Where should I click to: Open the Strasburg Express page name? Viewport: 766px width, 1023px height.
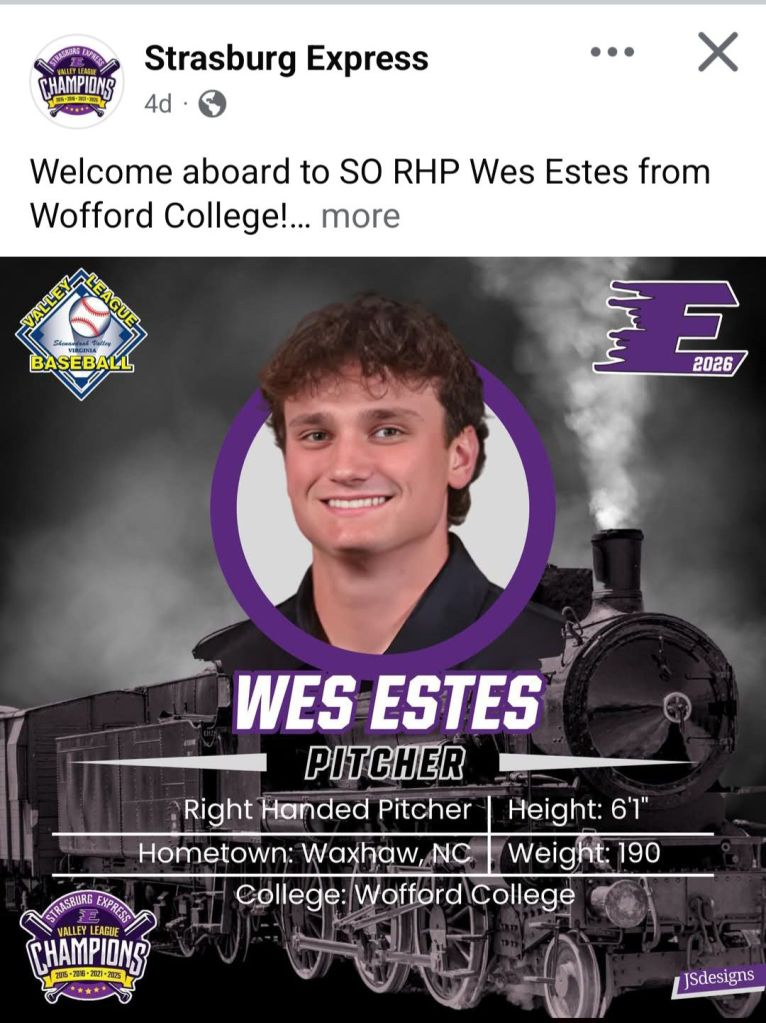point(286,59)
